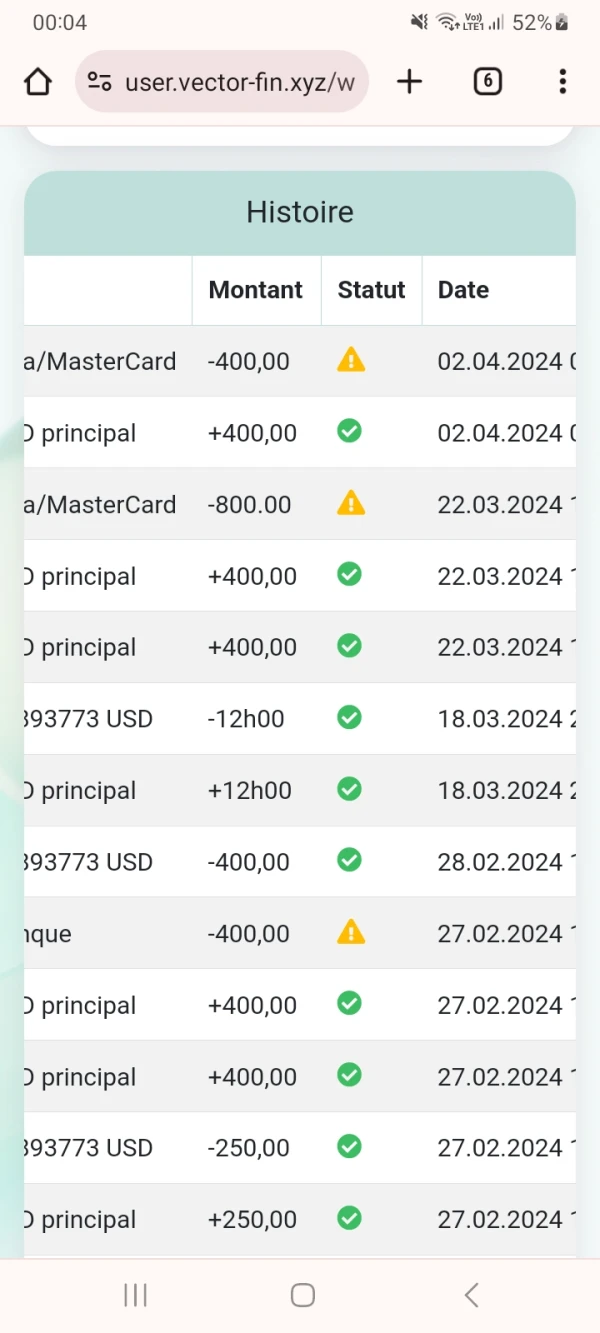This screenshot has height=1333, width=600.
Task: Go to the browser home page
Action: coord(38,82)
